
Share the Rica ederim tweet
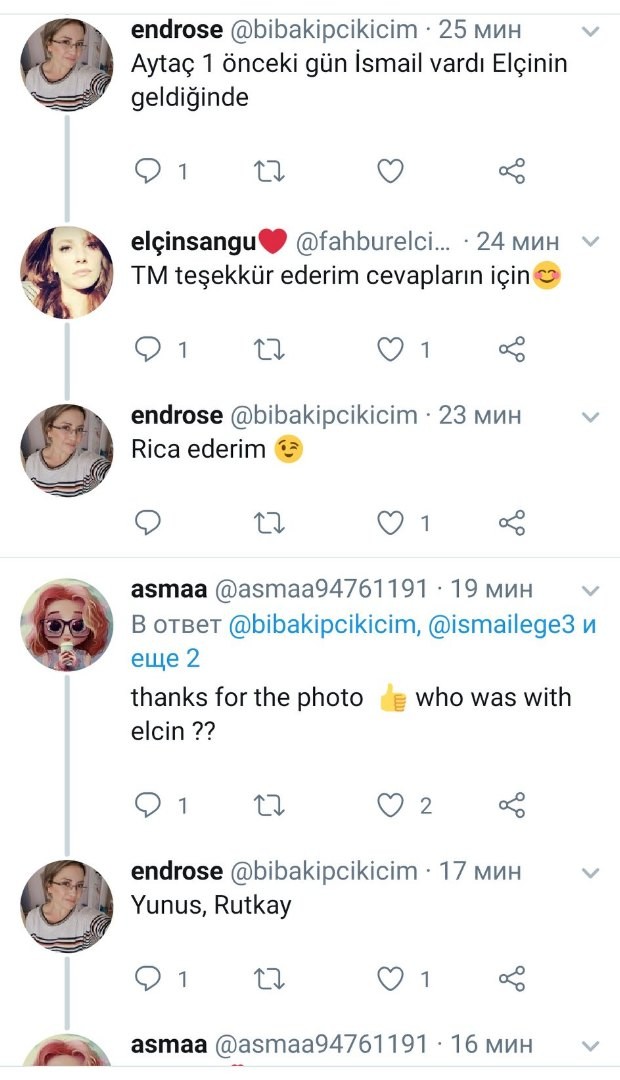coord(511,522)
